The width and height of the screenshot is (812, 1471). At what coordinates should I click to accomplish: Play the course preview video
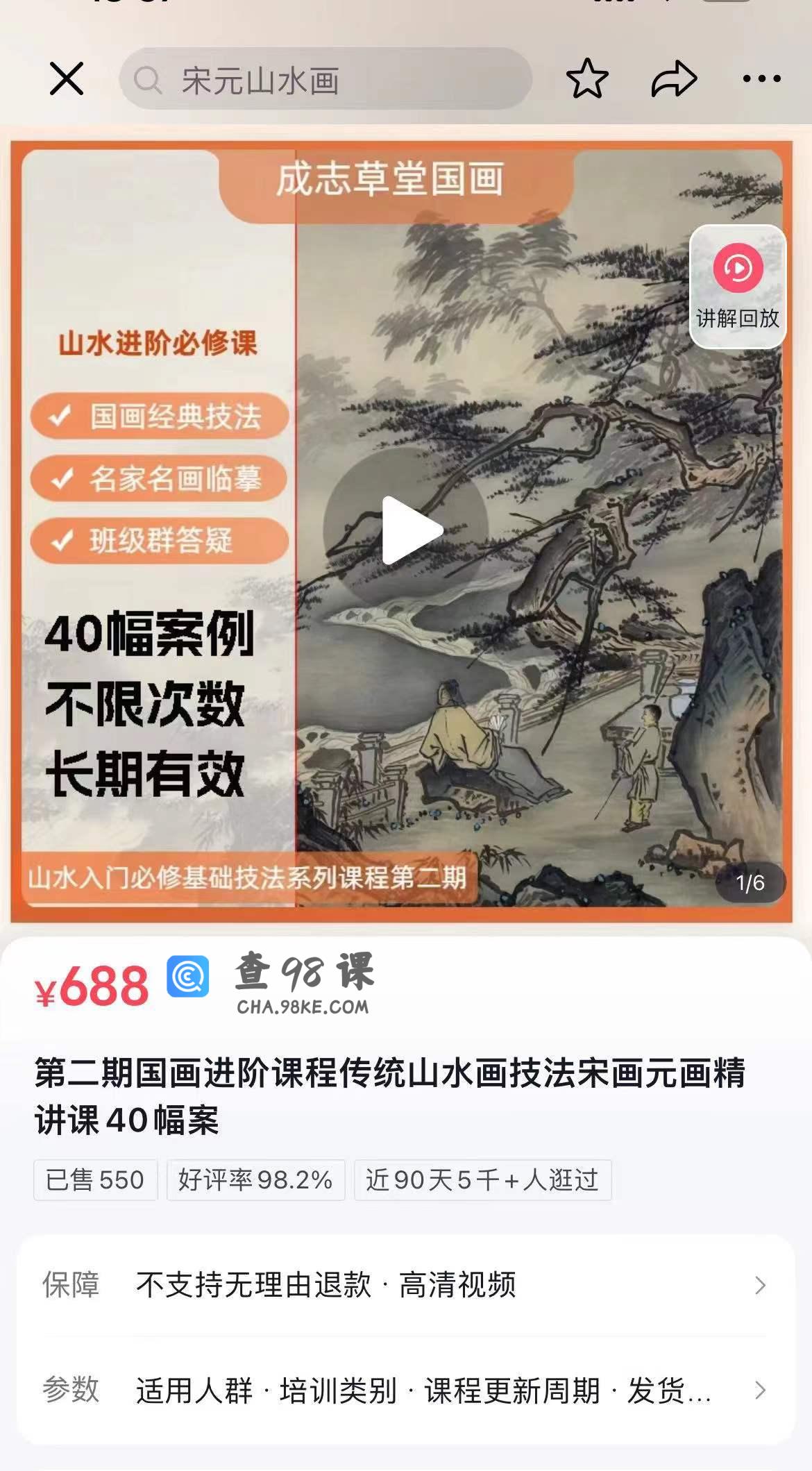tap(406, 530)
